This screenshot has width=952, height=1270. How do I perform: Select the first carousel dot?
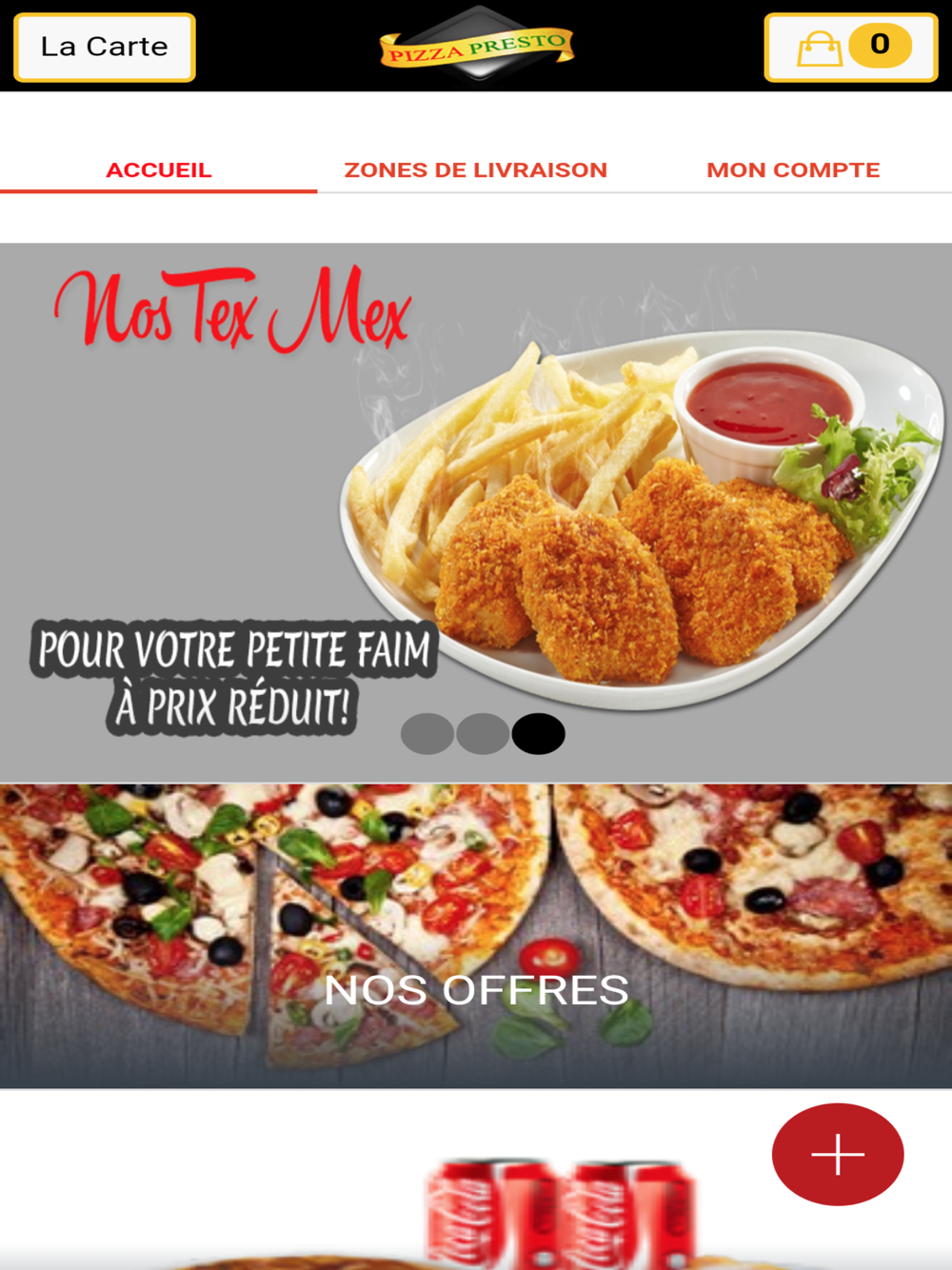426,734
